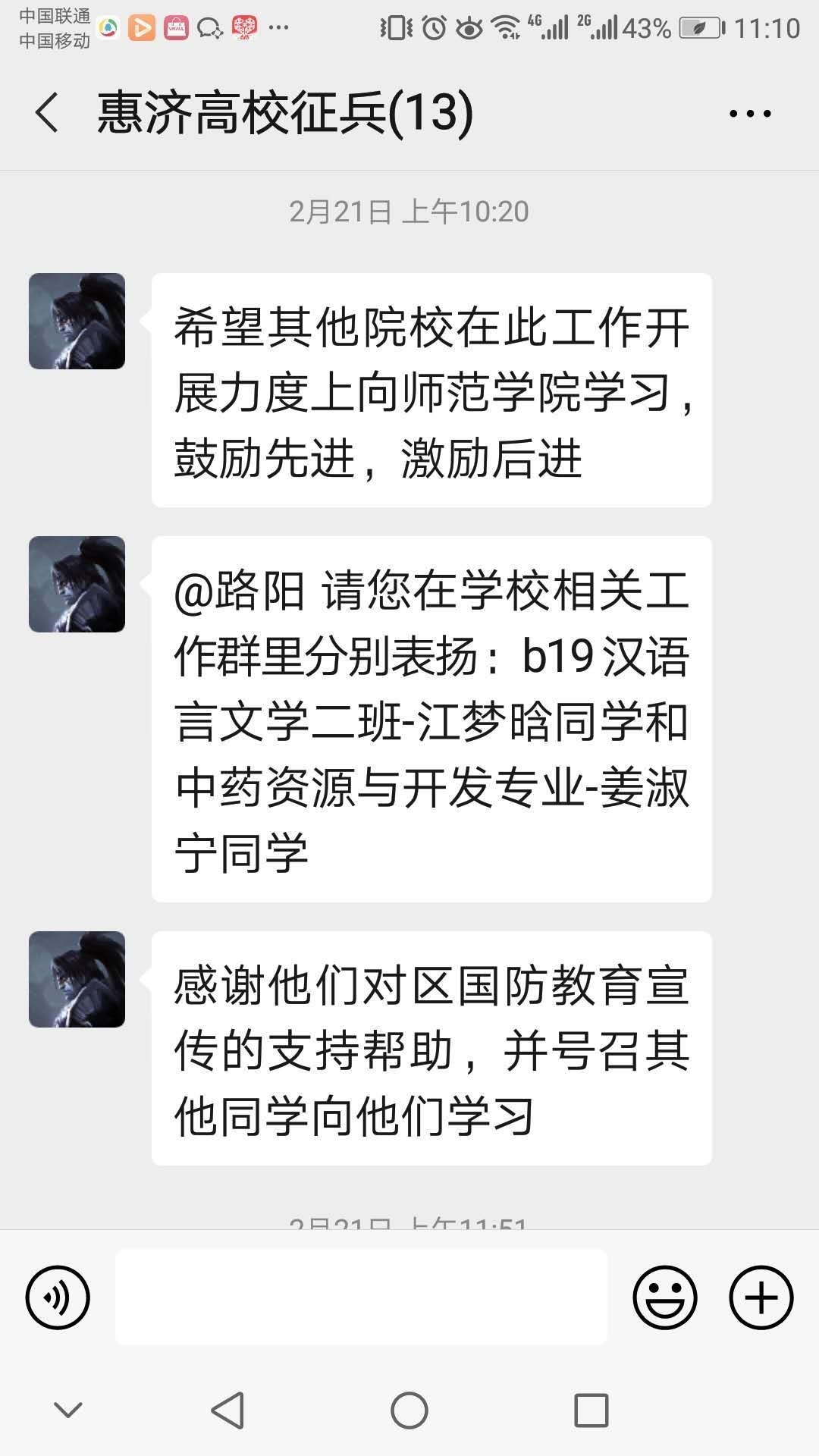This screenshot has height=1456, width=819.
Task: Switch to voice message input
Action: tap(58, 1298)
